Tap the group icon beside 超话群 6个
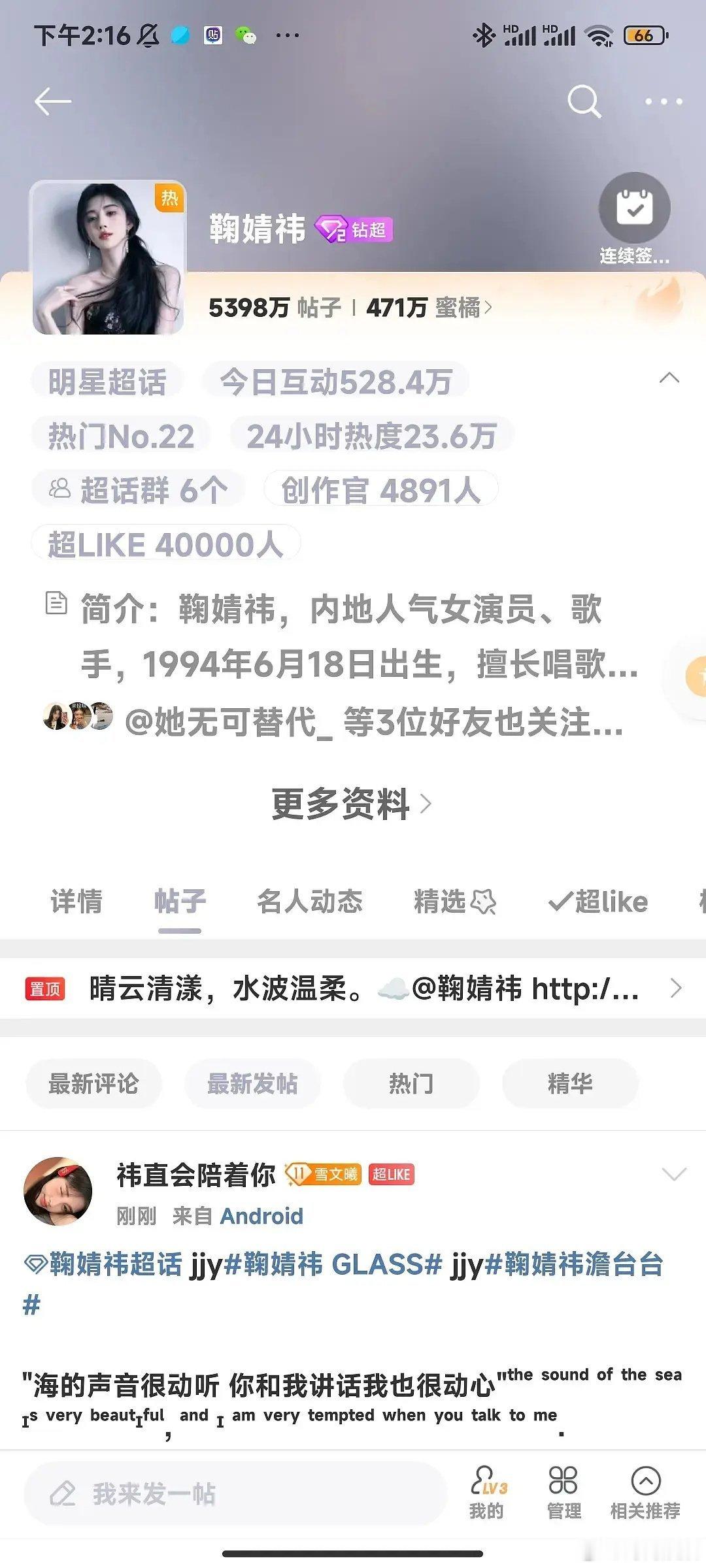 (x=59, y=487)
